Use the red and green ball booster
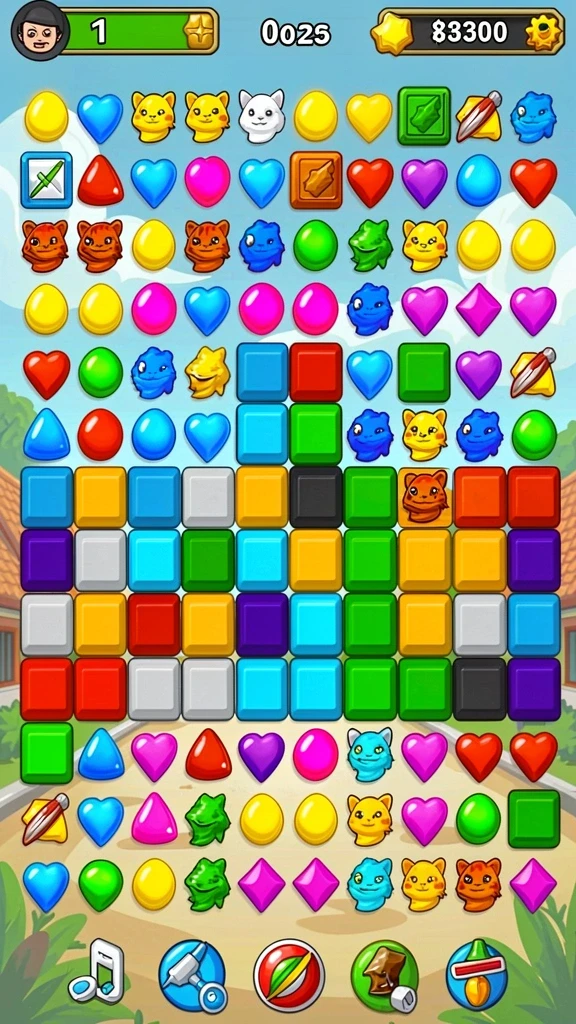This screenshot has height=1024, width=576. click(x=289, y=975)
